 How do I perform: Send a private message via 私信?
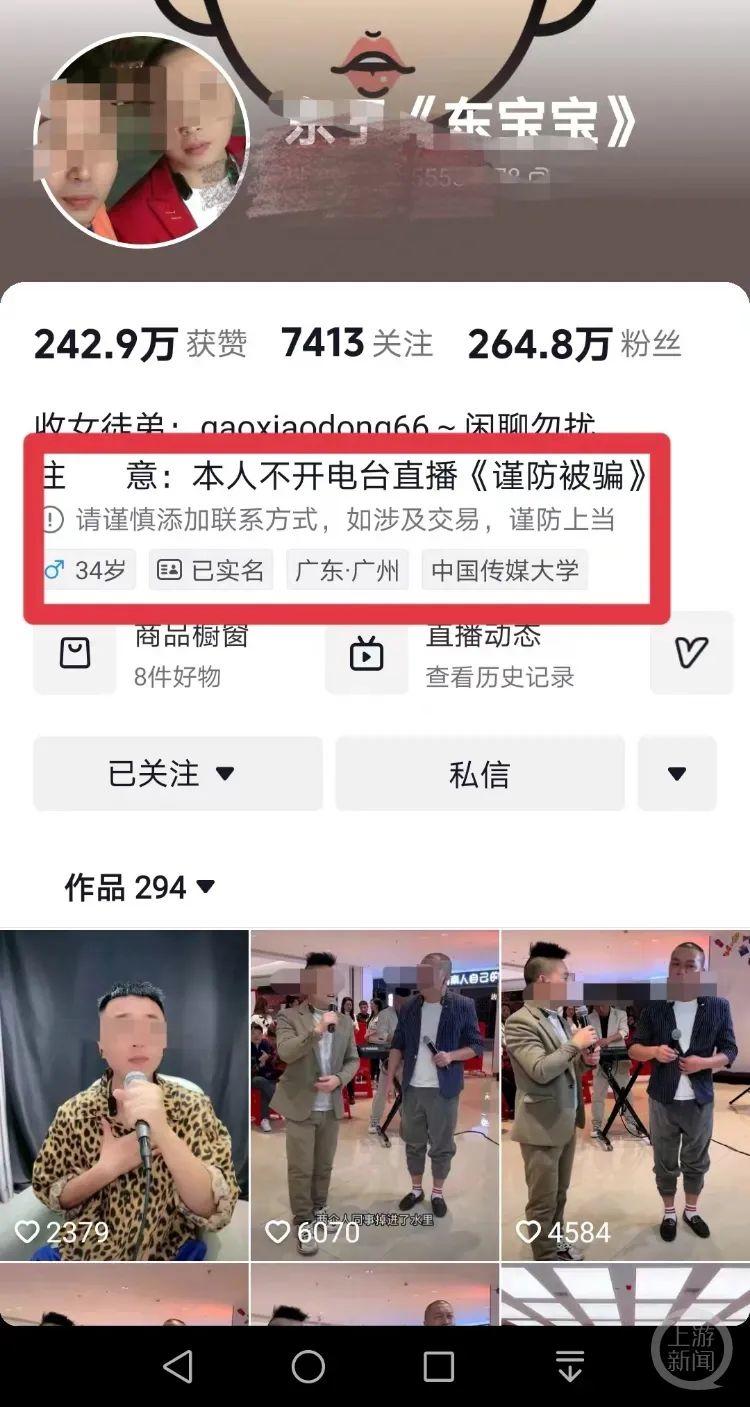pos(480,774)
